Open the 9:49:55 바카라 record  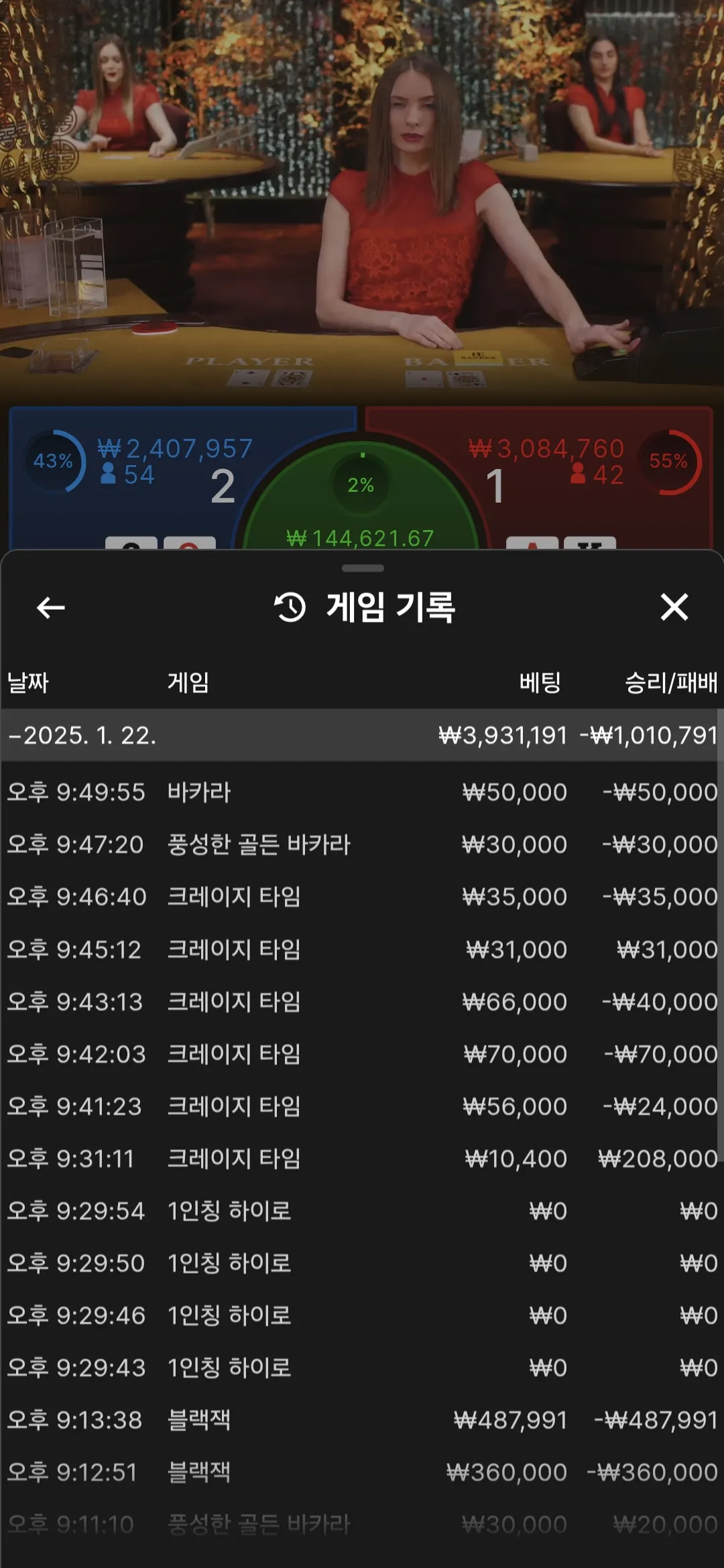[x=362, y=792]
